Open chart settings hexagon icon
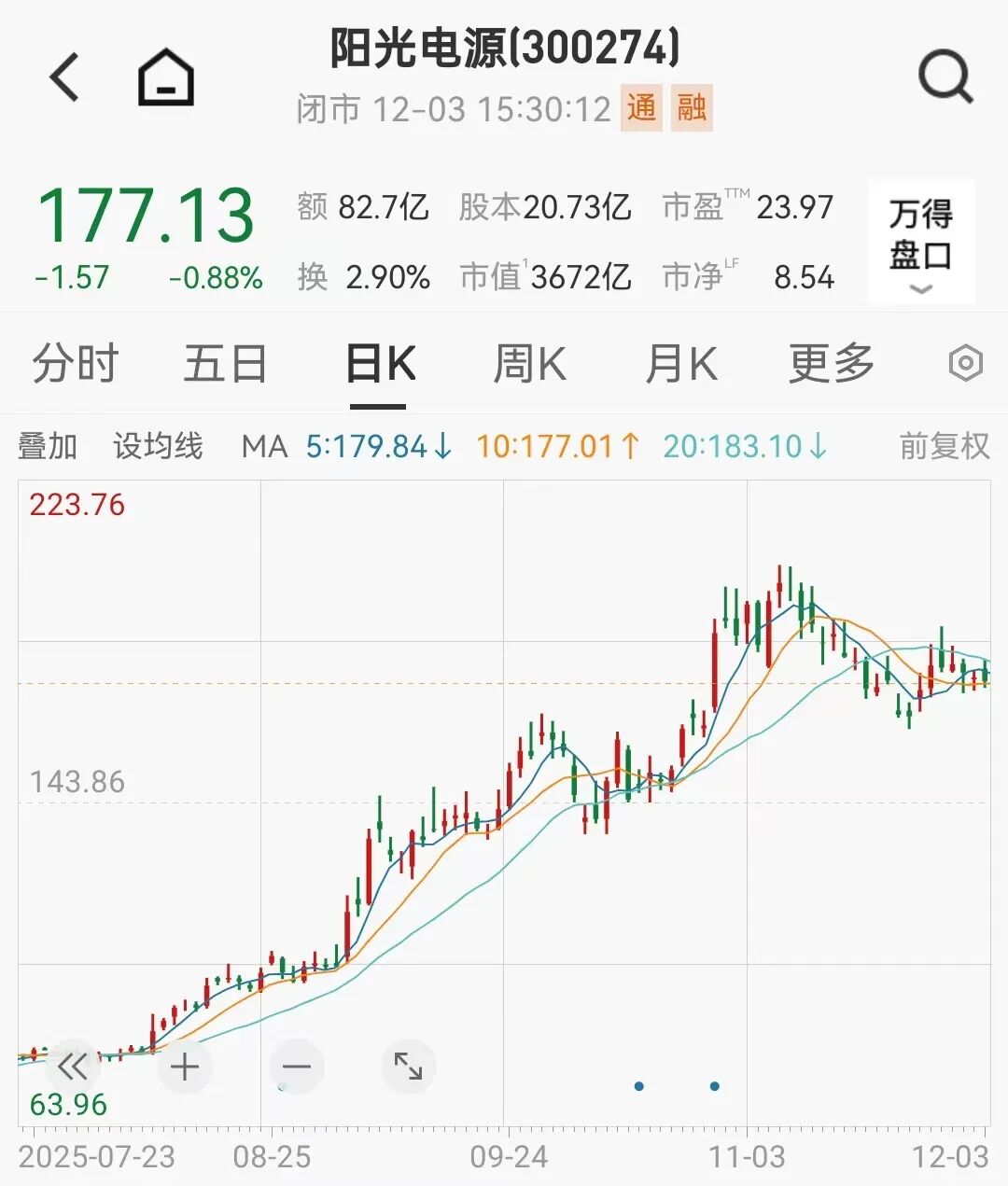The image size is (1008, 1186). pyautogui.click(x=965, y=363)
